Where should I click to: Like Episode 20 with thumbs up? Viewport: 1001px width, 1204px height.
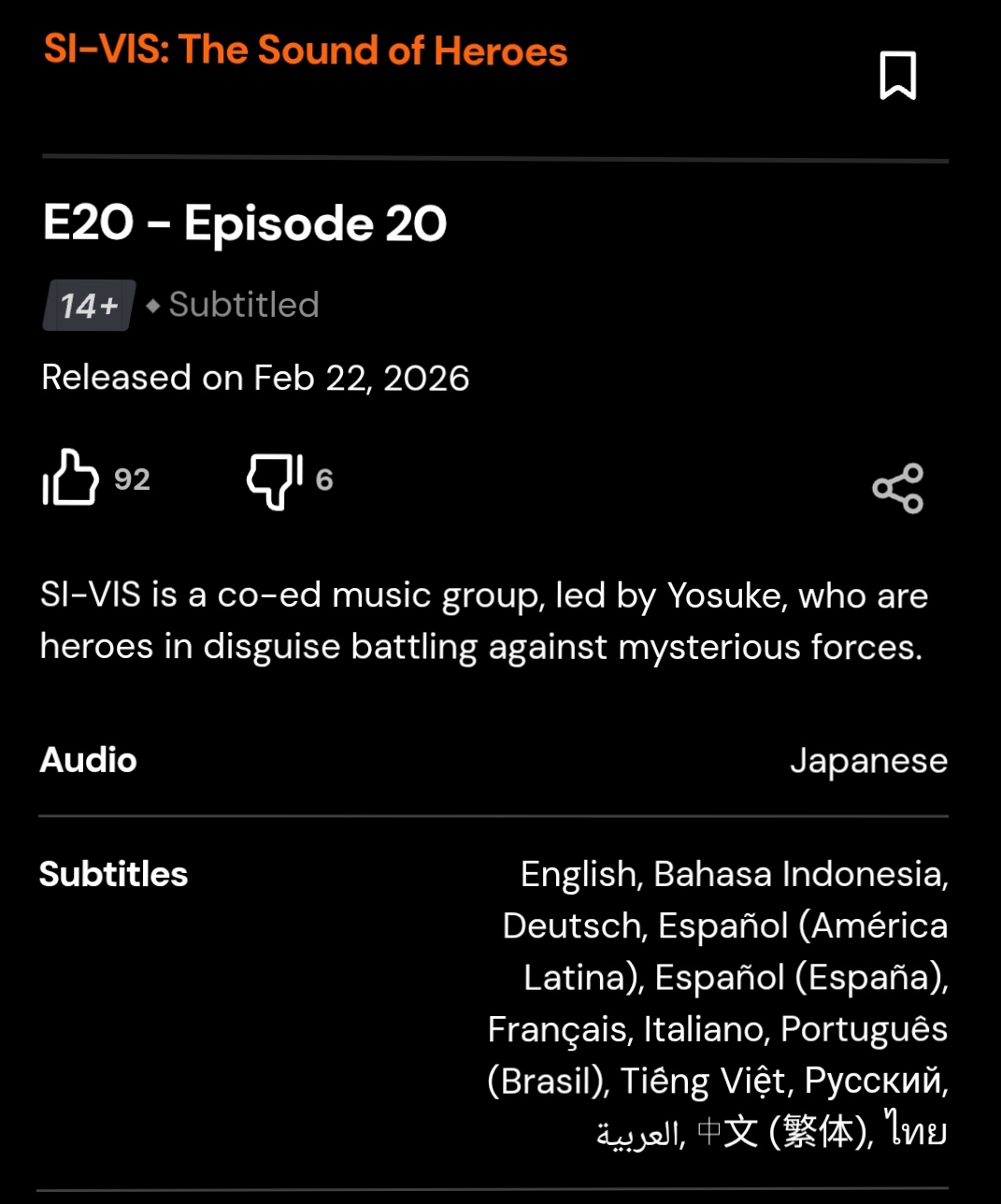click(71, 478)
